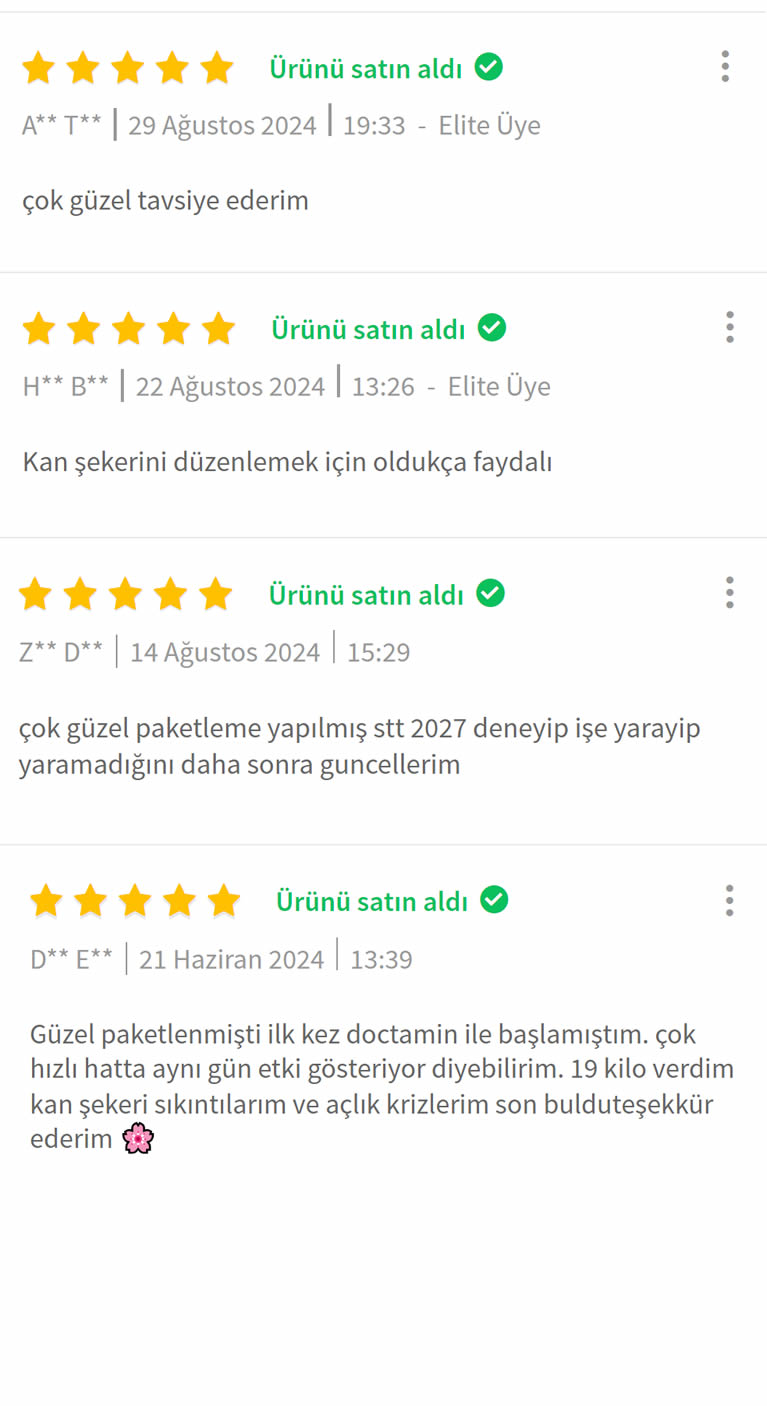
Task: Open options menu for Z** D**'s review
Action: (730, 593)
